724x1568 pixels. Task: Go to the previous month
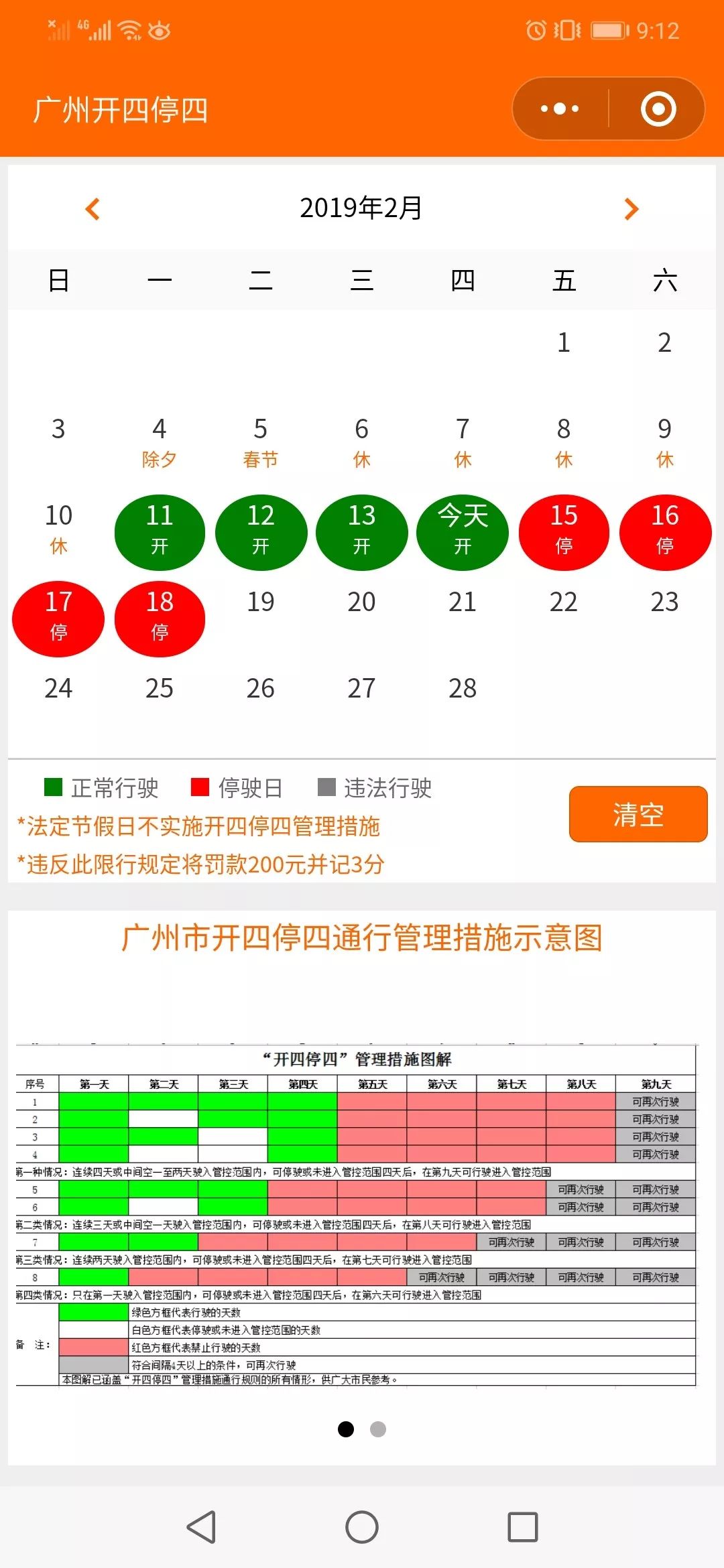pyautogui.click(x=93, y=209)
